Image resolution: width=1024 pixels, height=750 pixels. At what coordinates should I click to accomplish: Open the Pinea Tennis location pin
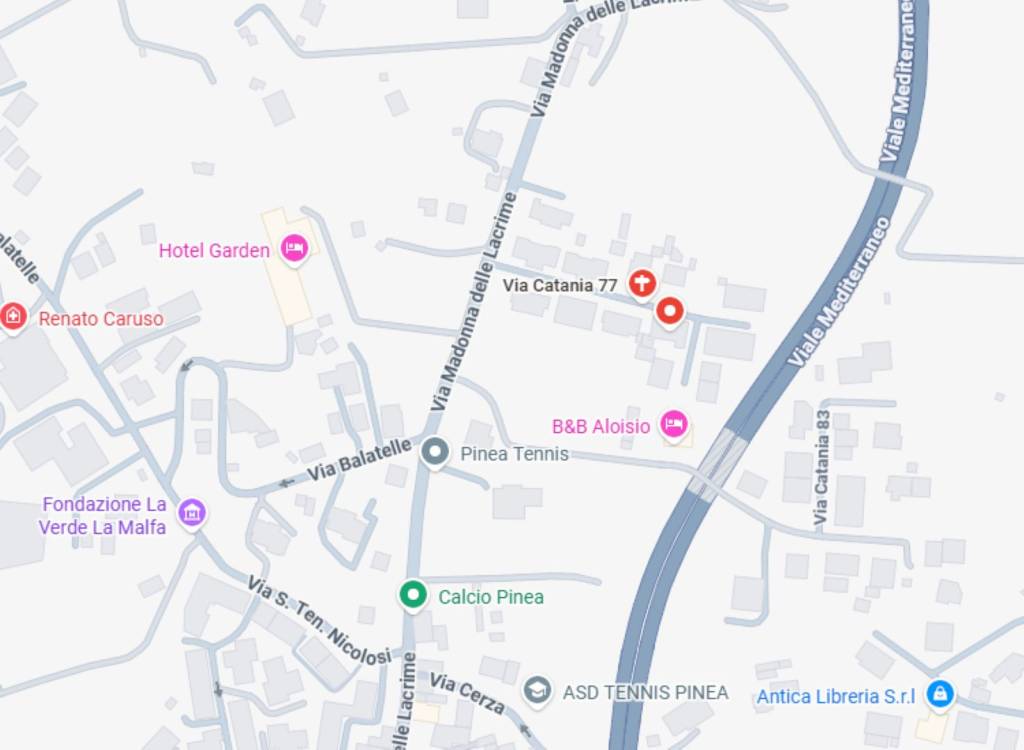coord(433,453)
